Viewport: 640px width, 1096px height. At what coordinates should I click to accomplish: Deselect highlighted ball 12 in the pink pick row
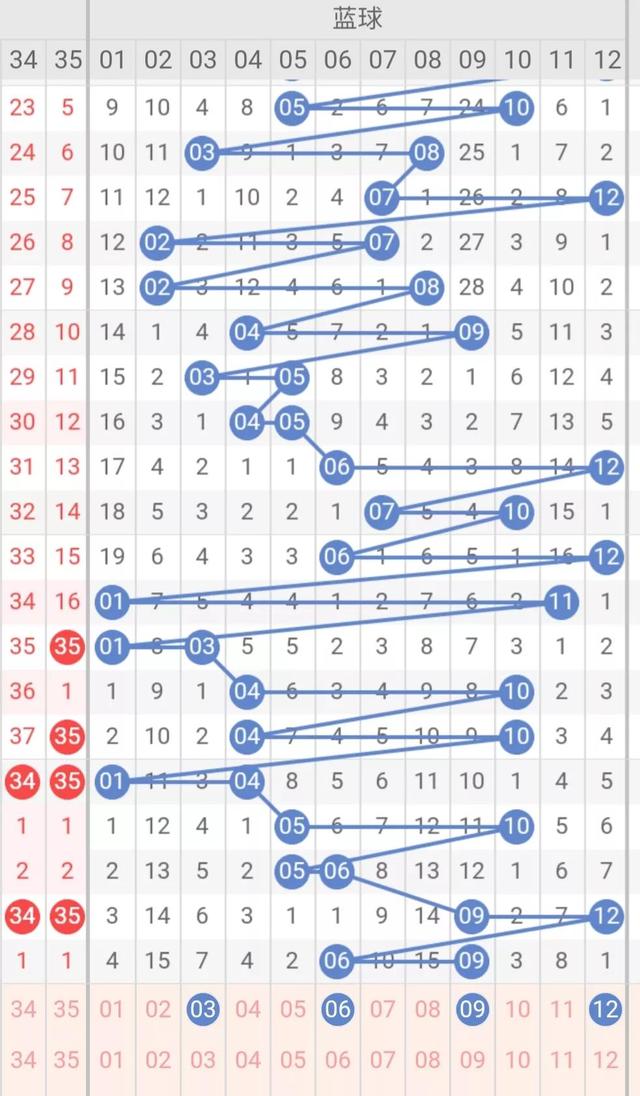coord(606,1009)
